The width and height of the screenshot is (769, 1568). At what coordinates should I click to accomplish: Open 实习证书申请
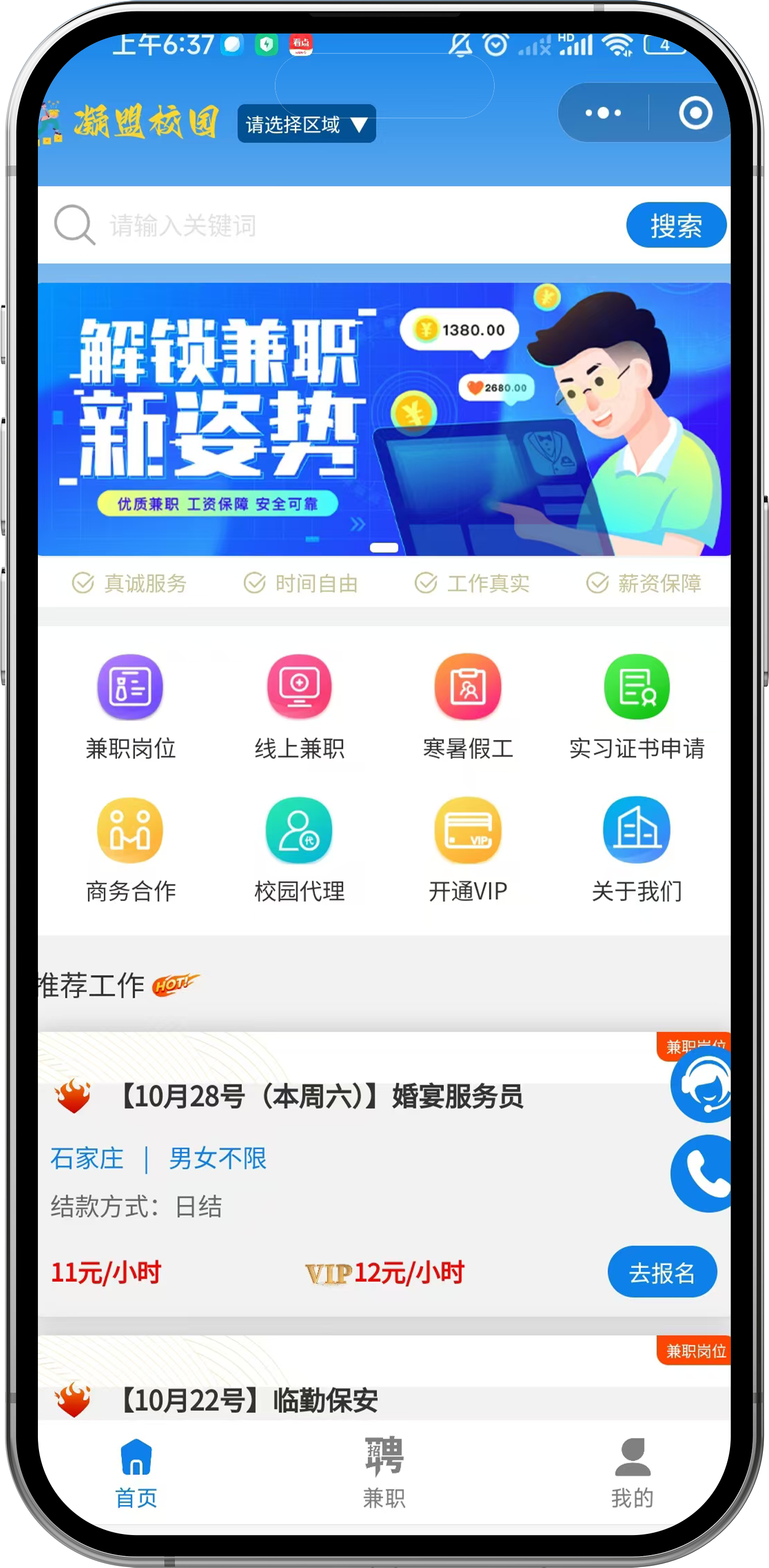[x=636, y=706]
